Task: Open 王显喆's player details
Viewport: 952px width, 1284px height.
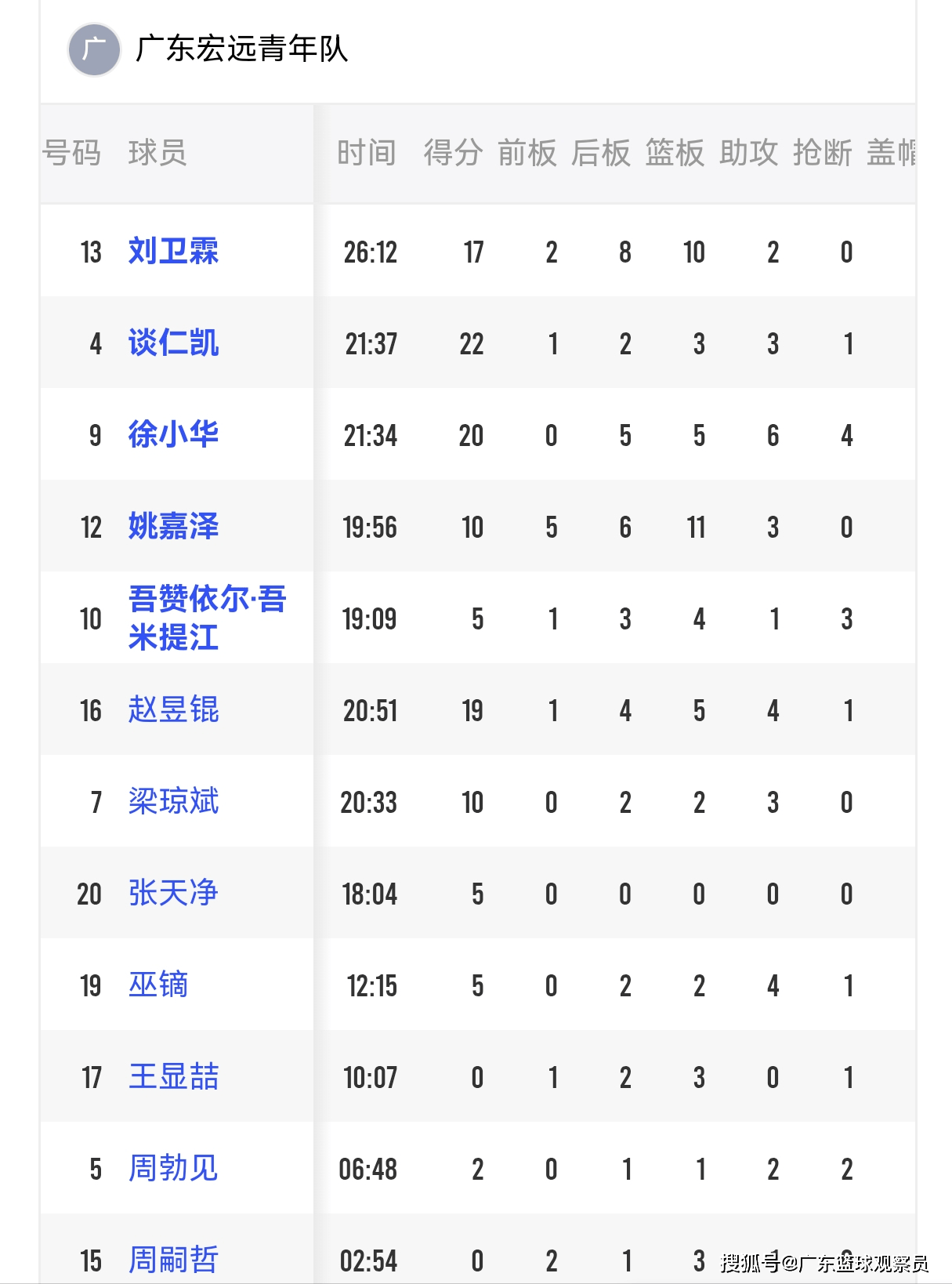Action: coord(173,1077)
